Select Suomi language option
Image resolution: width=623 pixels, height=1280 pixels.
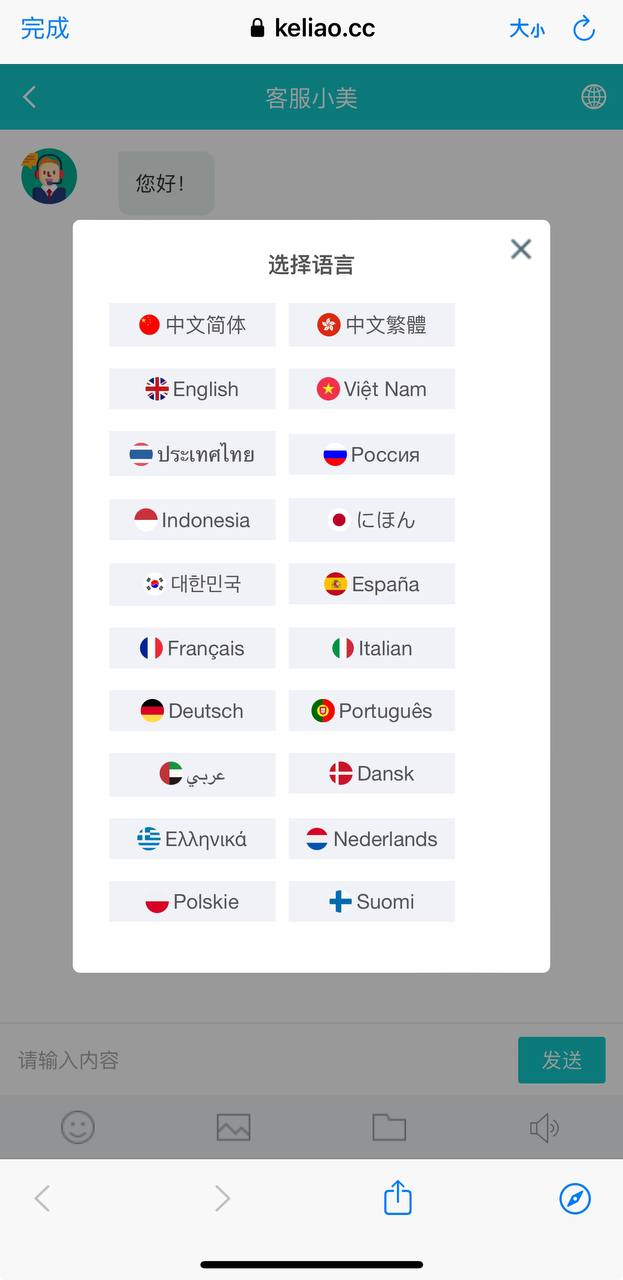tap(372, 902)
